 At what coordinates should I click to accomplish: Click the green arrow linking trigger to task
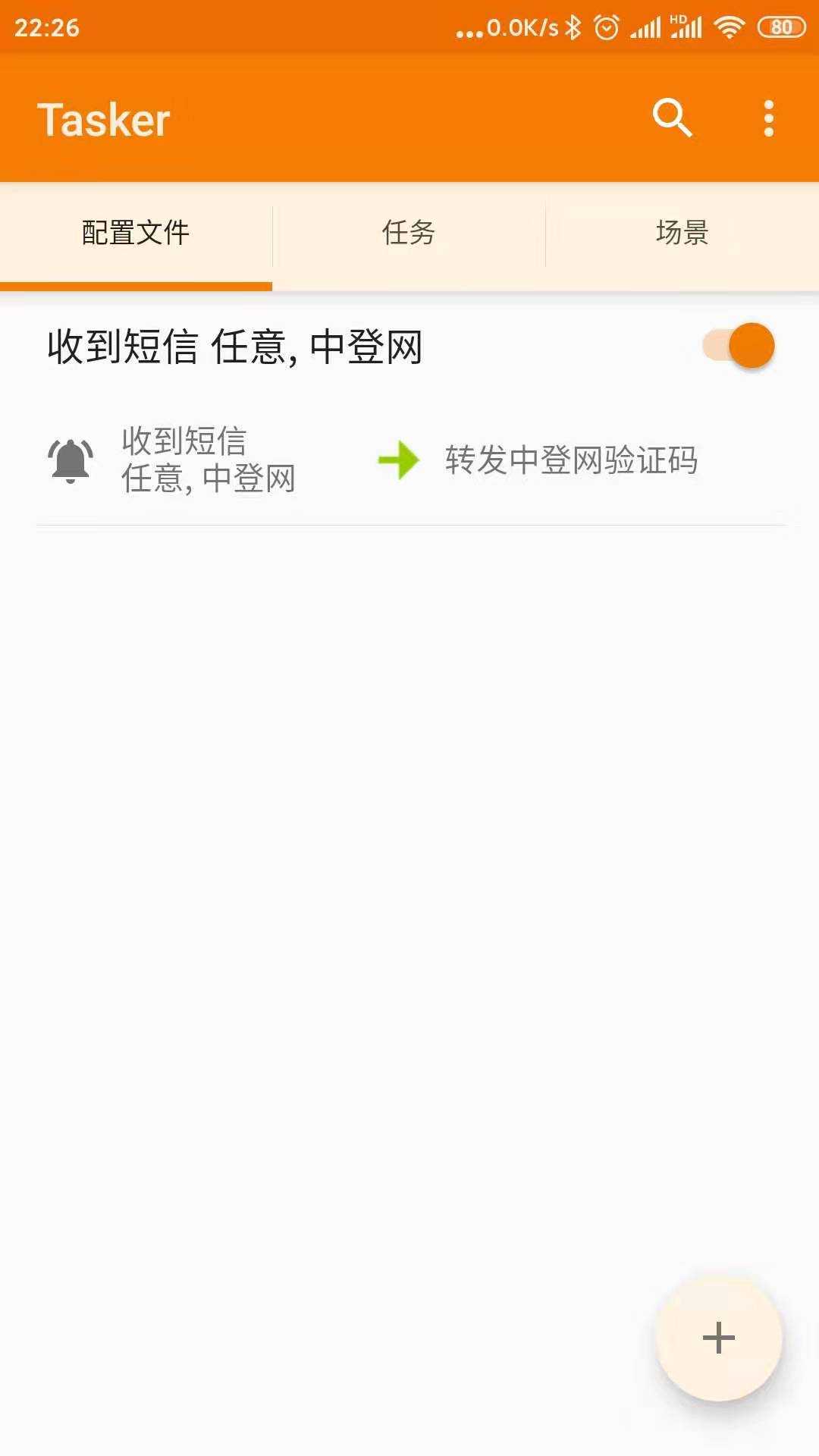(x=397, y=459)
